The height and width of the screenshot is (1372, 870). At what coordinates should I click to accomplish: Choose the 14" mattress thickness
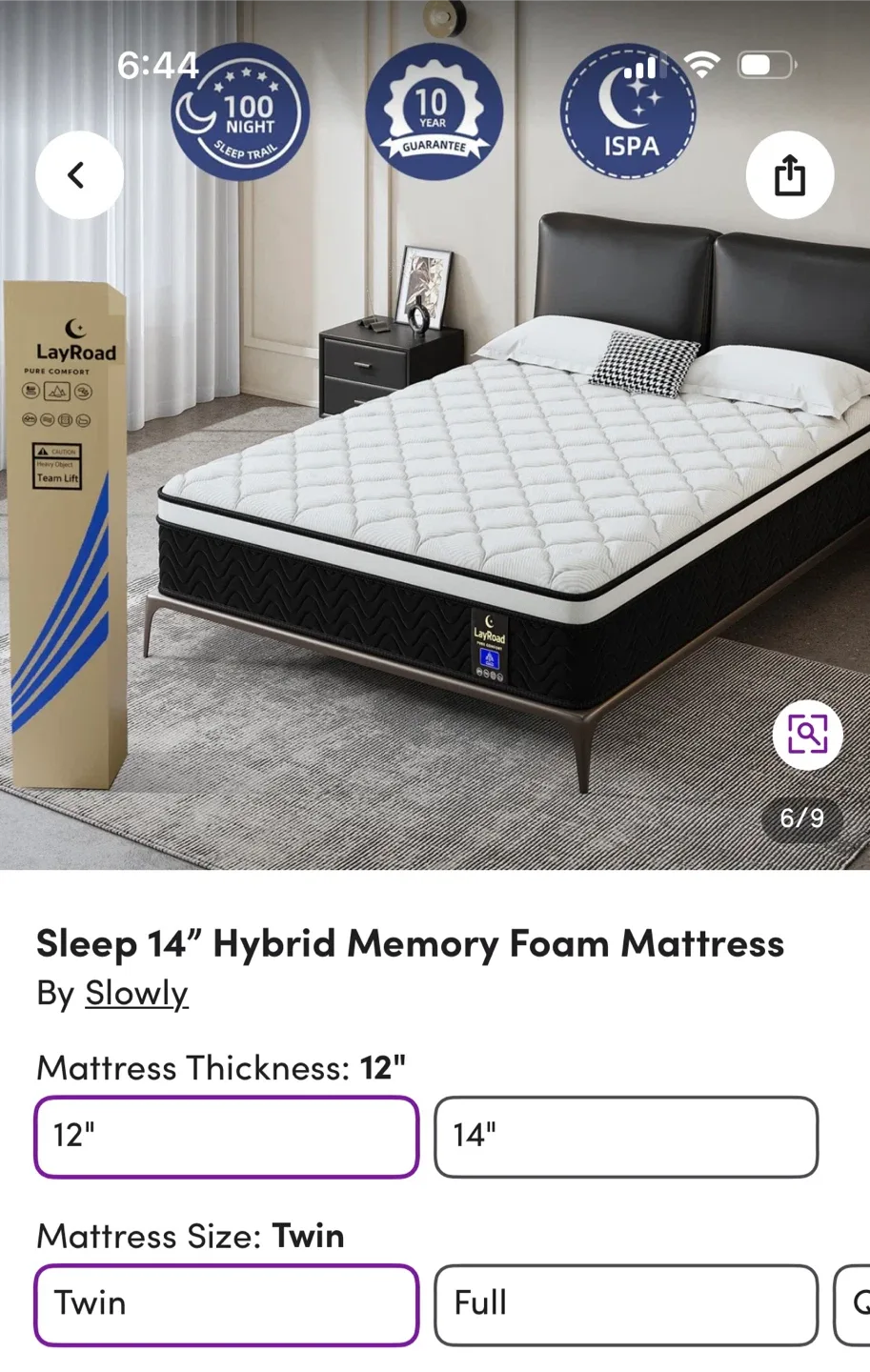pyautogui.click(x=626, y=1137)
